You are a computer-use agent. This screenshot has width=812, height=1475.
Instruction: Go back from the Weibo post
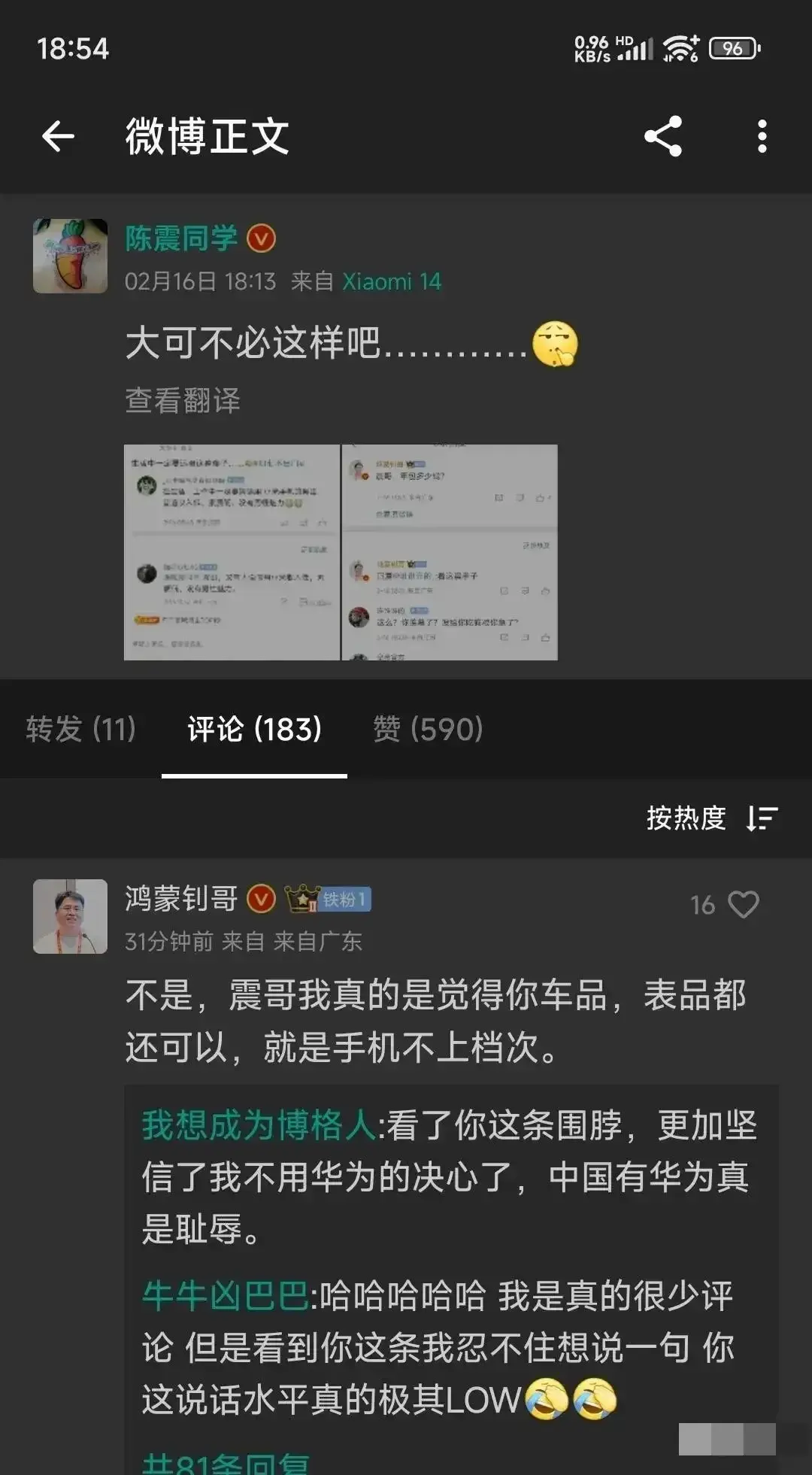pyautogui.click(x=58, y=137)
